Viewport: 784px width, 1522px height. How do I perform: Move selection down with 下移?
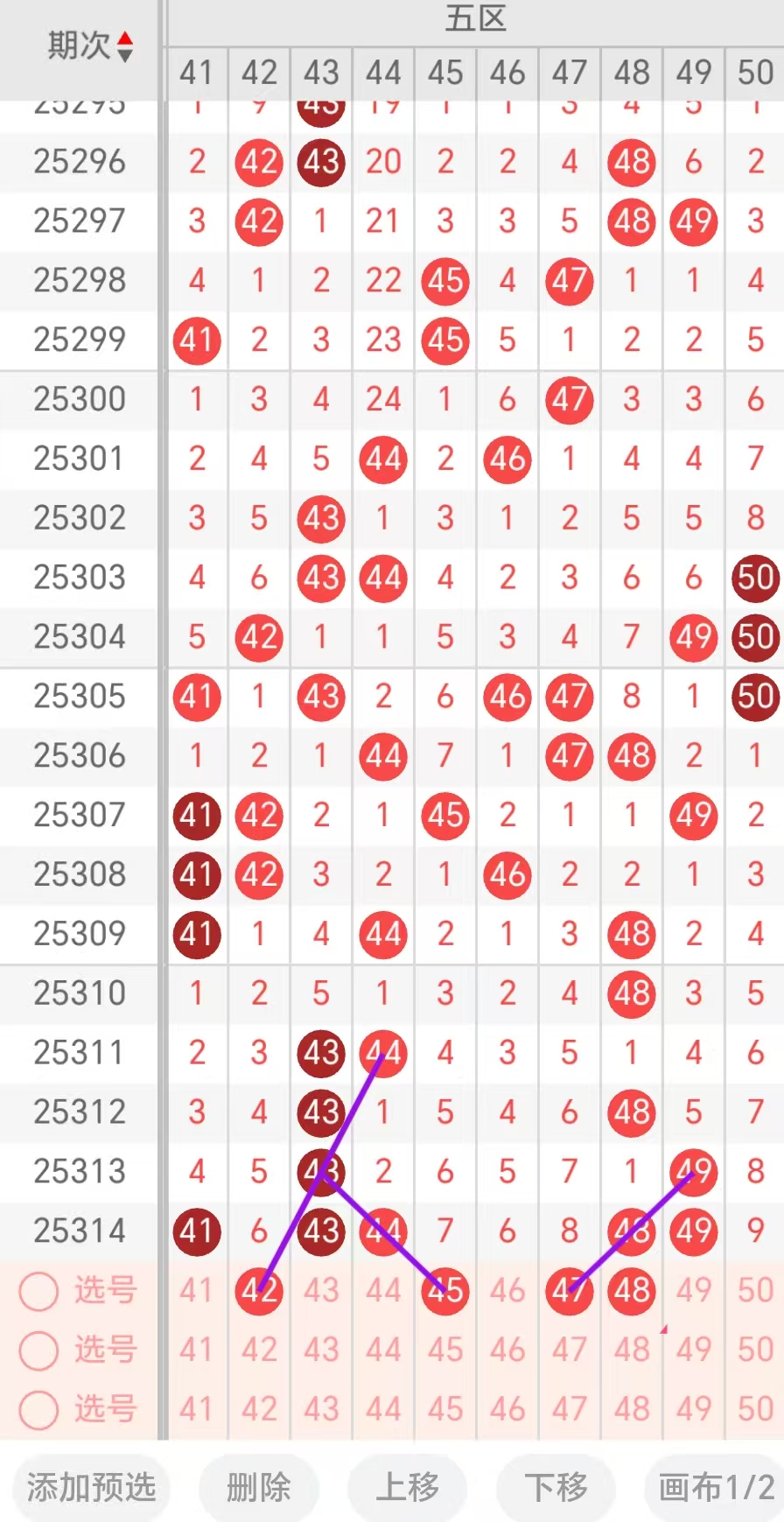click(x=556, y=1487)
